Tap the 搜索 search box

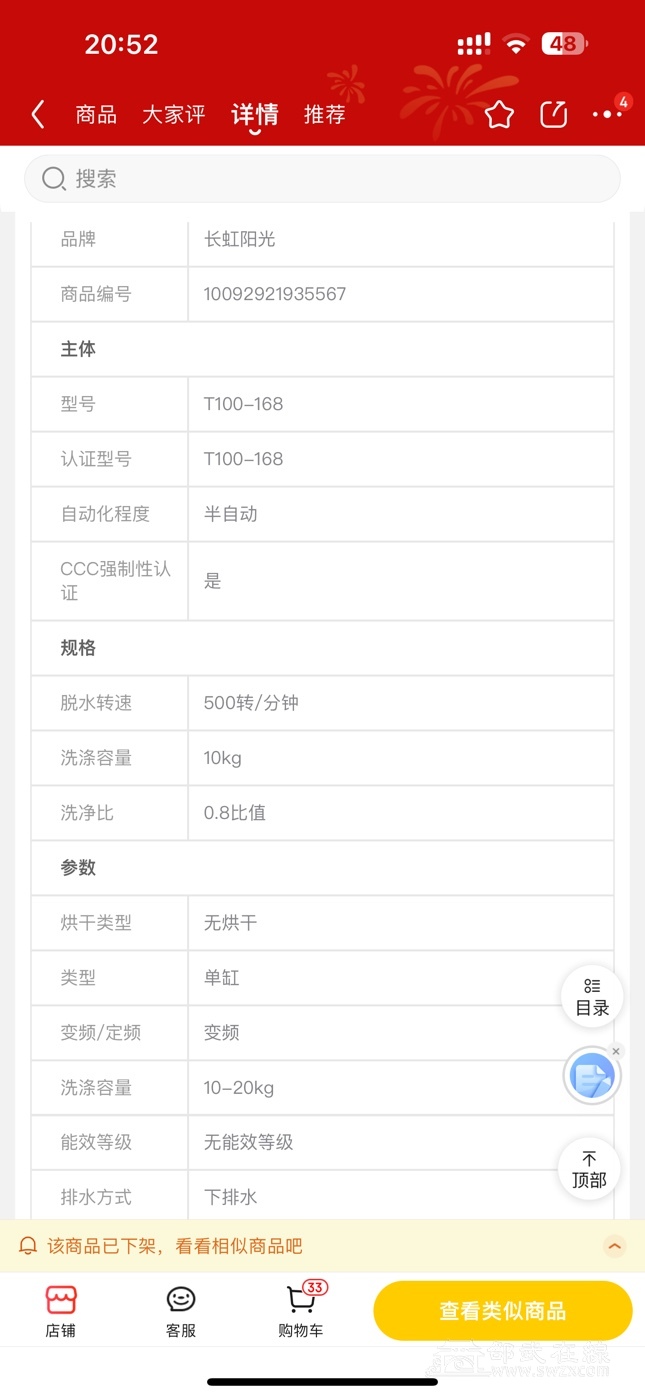tap(322, 179)
